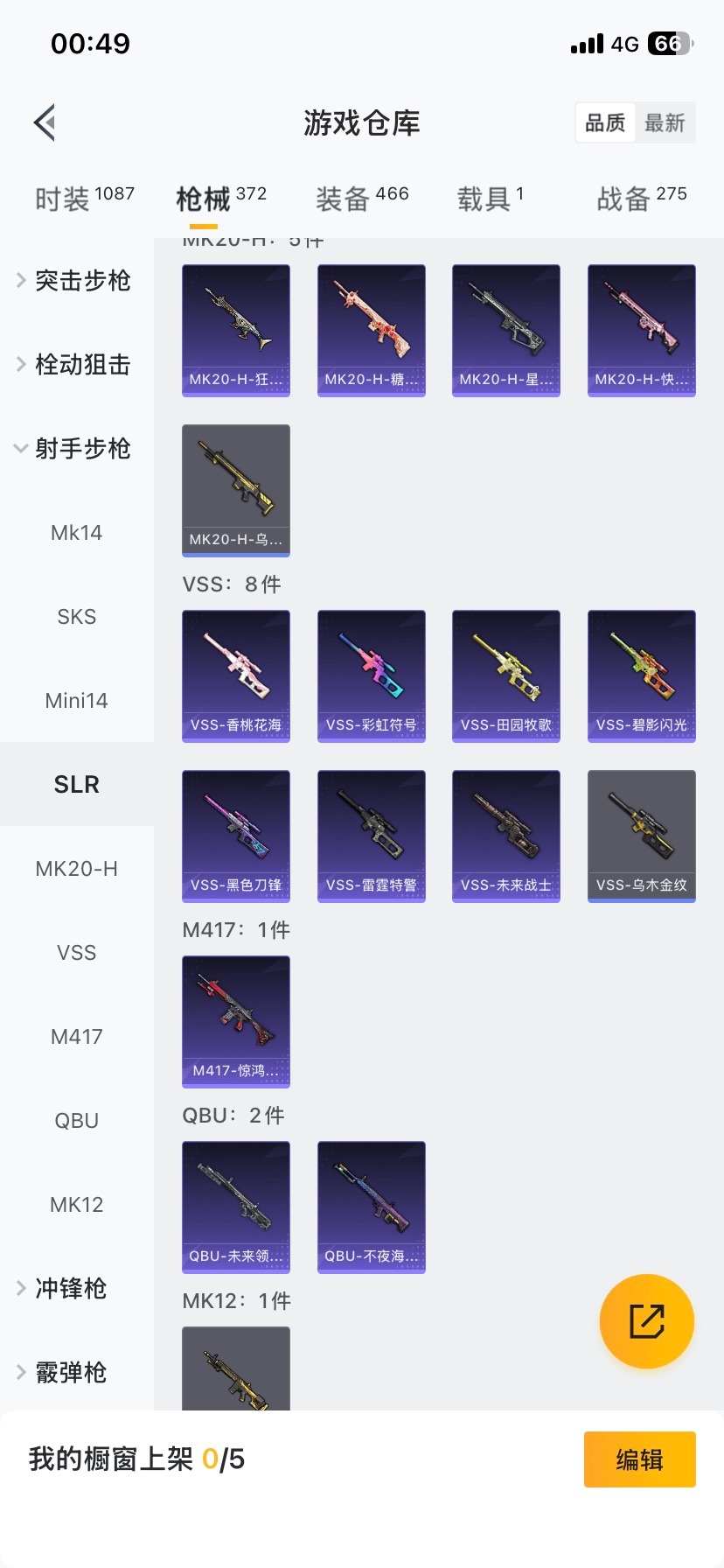Switch to the 时装 tab

pos(84,198)
